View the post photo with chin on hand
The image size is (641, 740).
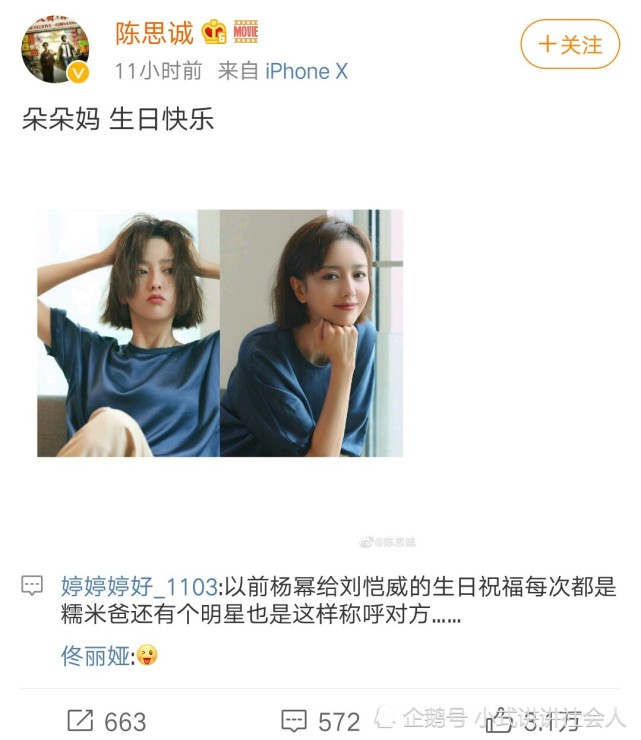311,333
